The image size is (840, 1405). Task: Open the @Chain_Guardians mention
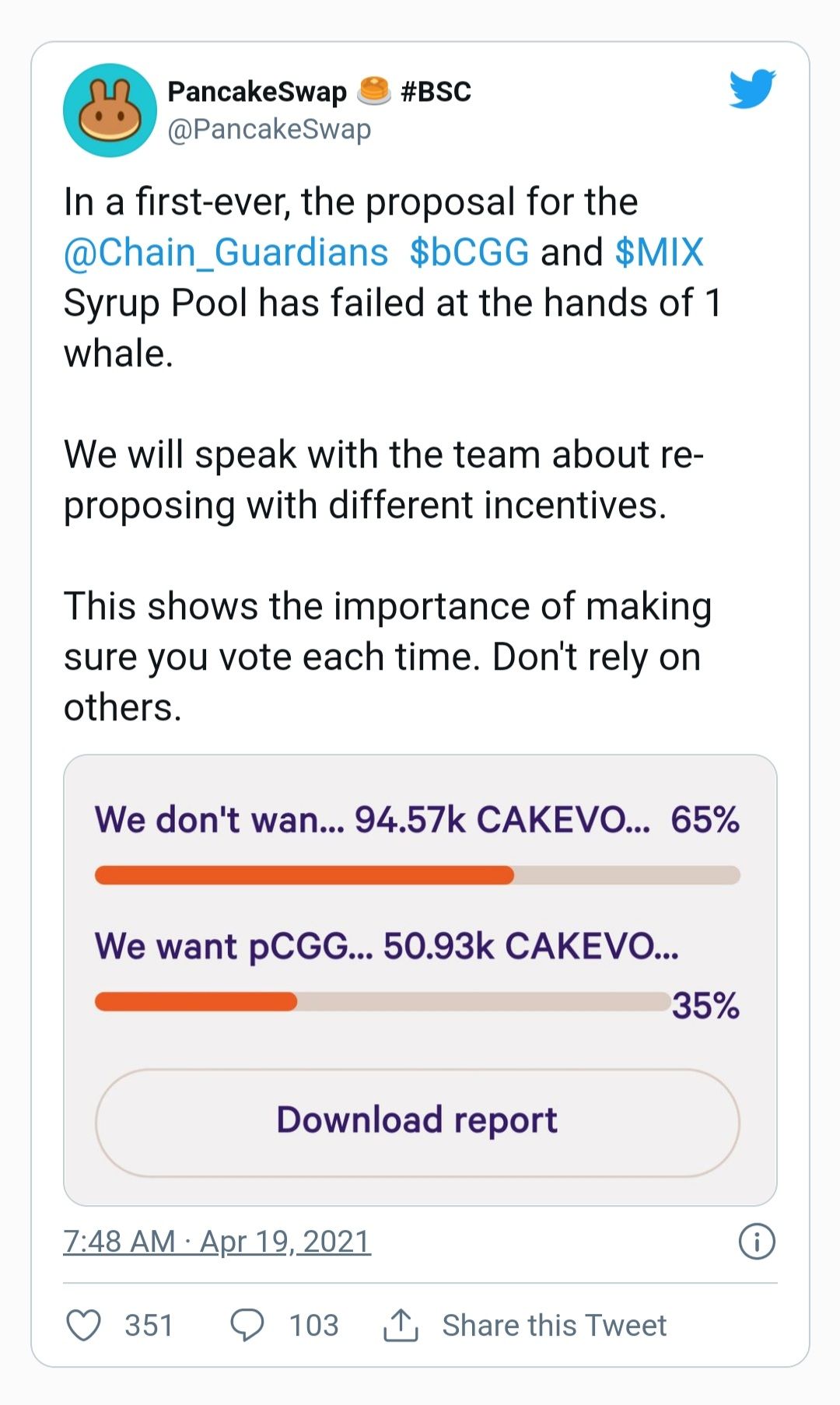pos(226,252)
